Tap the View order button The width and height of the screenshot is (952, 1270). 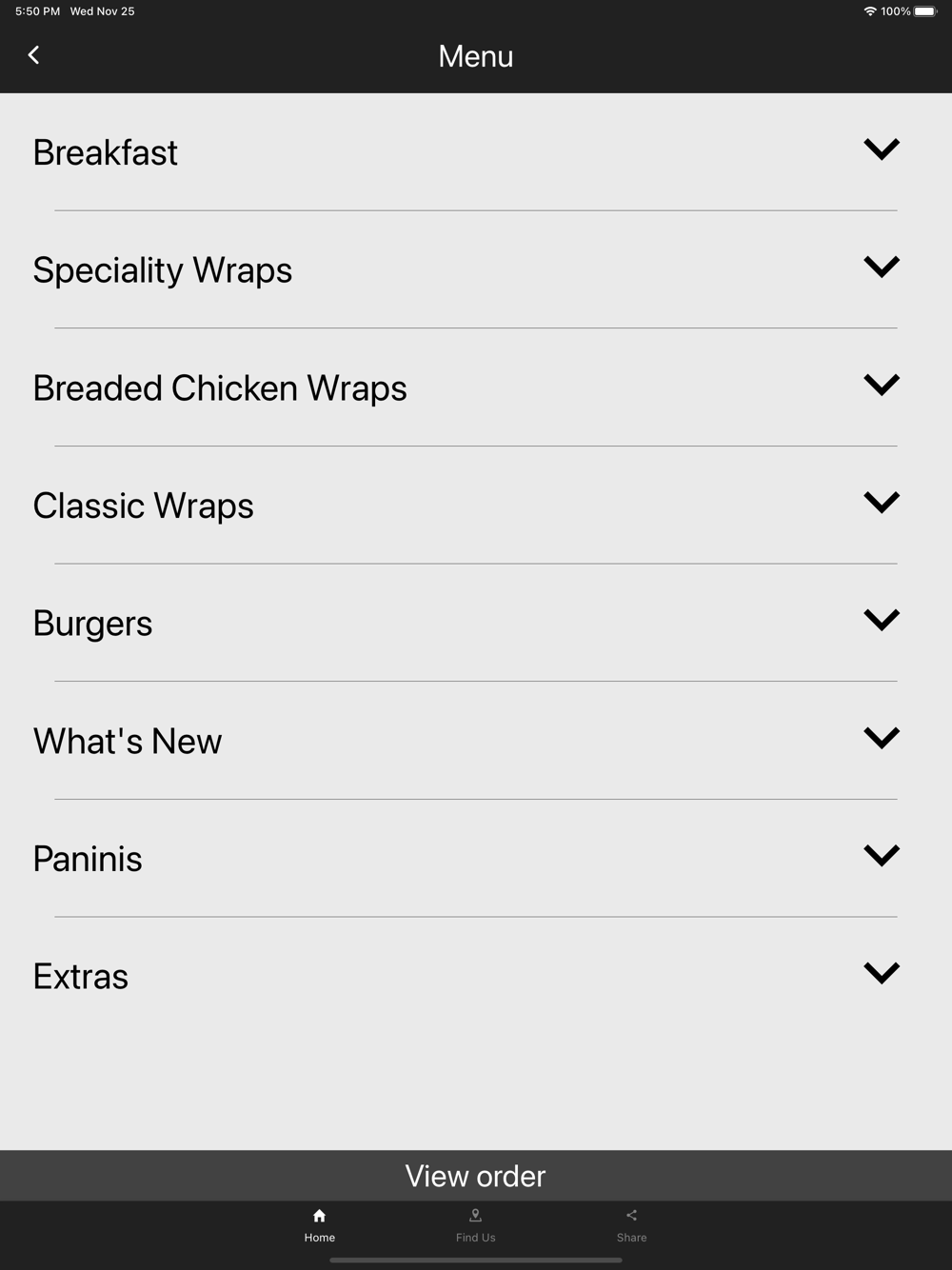point(476,1176)
